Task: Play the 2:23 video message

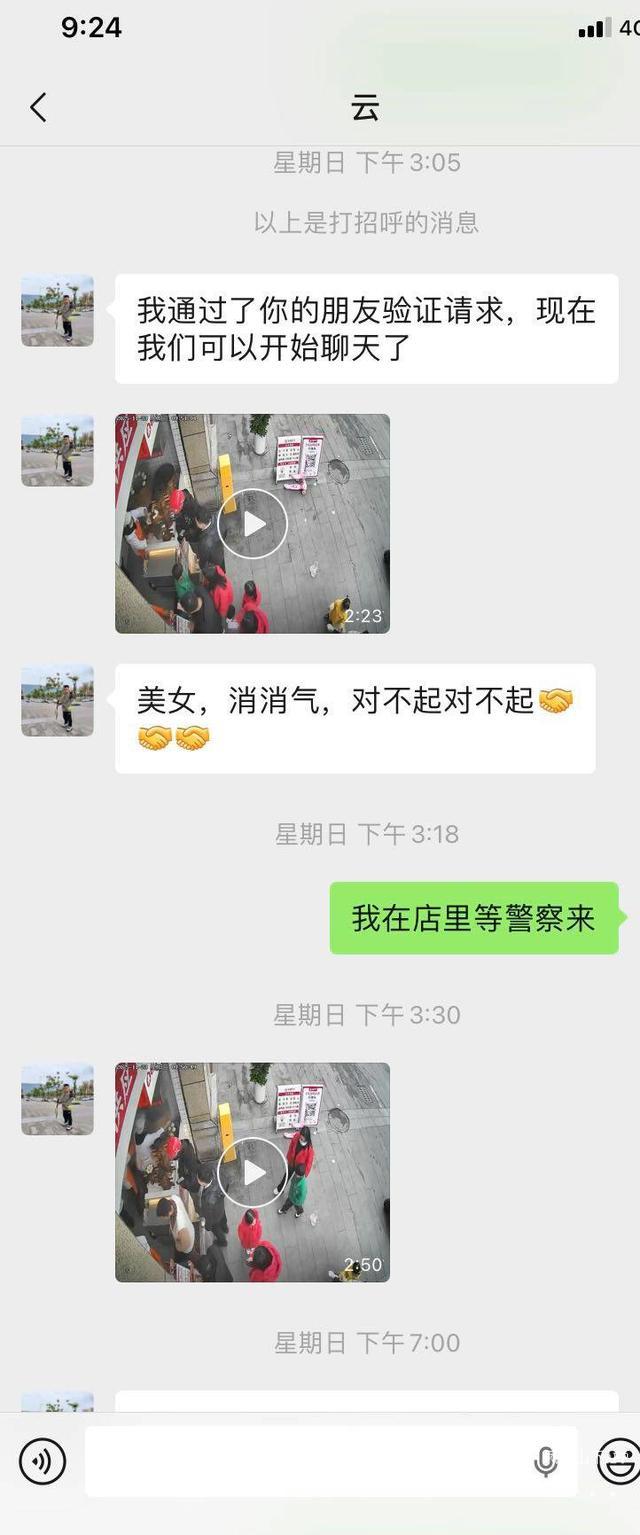Action: tap(252, 523)
